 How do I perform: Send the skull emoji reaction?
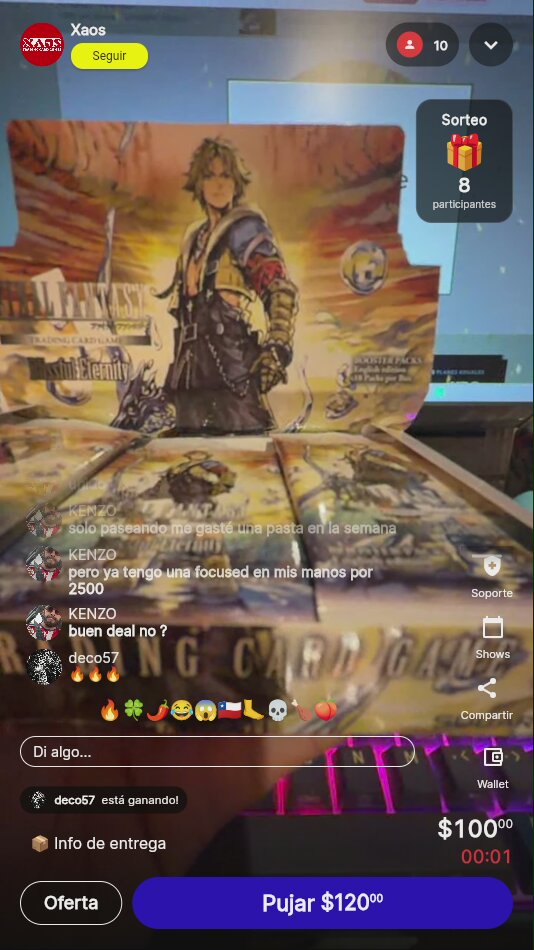click(277, 710)
